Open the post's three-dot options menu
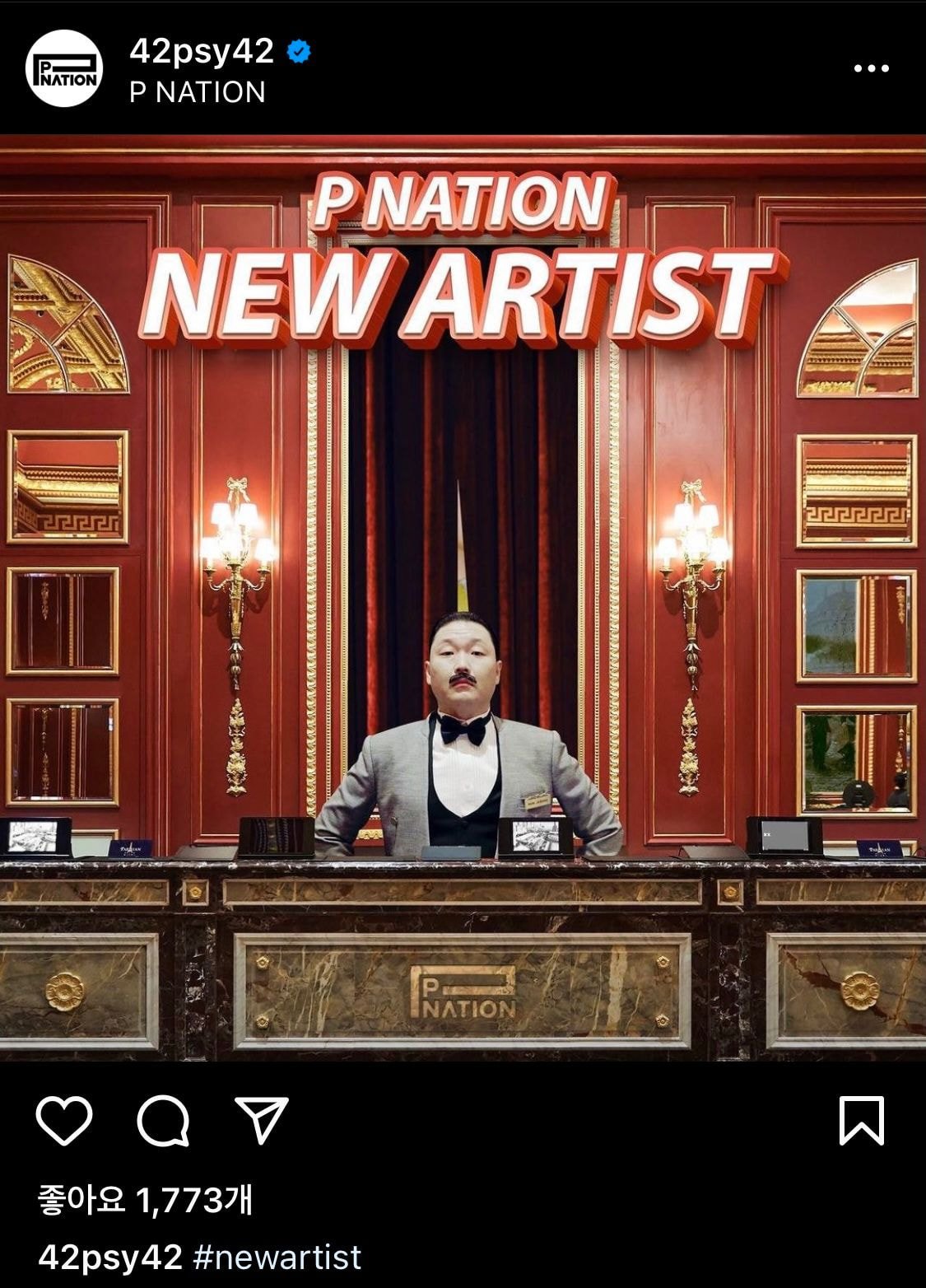 (871, 68)
